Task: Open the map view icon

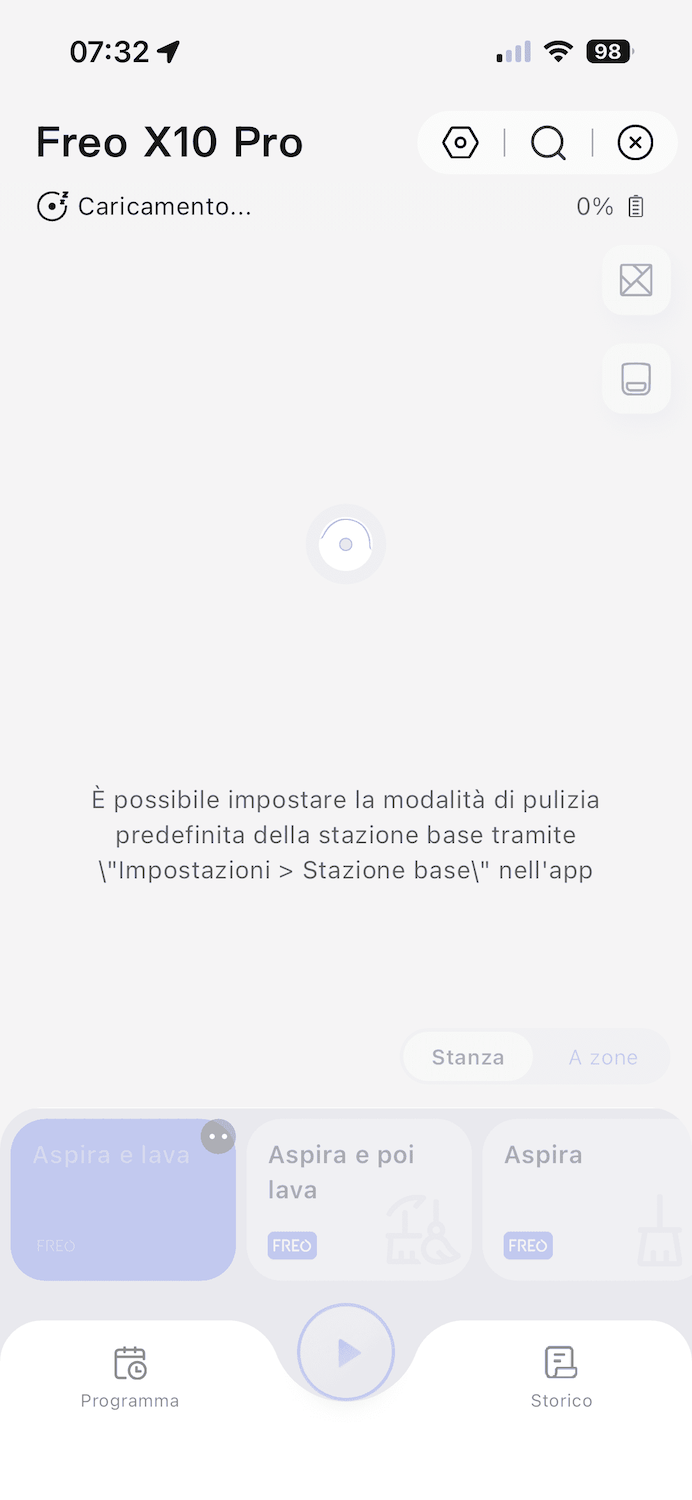Action: tap(636, 280)
